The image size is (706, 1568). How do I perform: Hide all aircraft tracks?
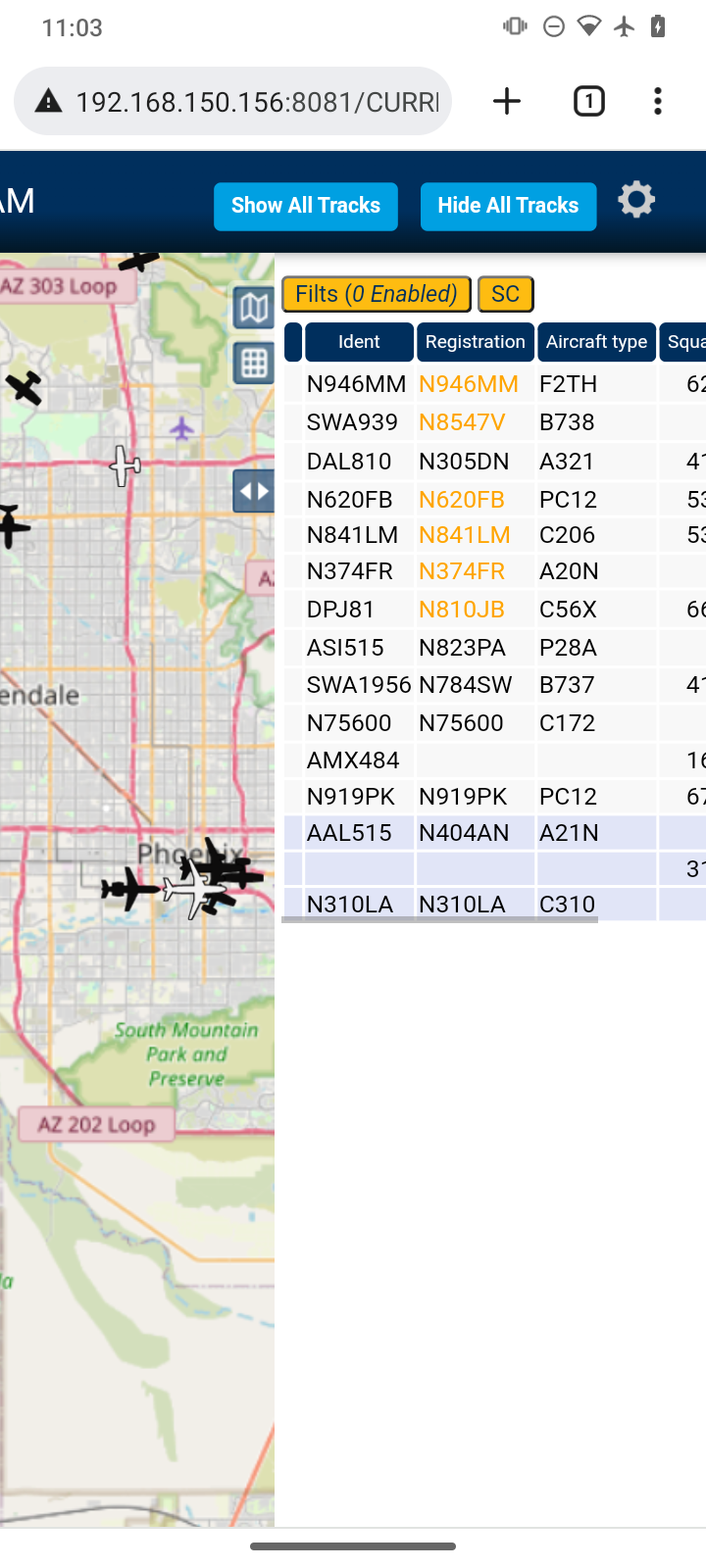pos(508,206)
